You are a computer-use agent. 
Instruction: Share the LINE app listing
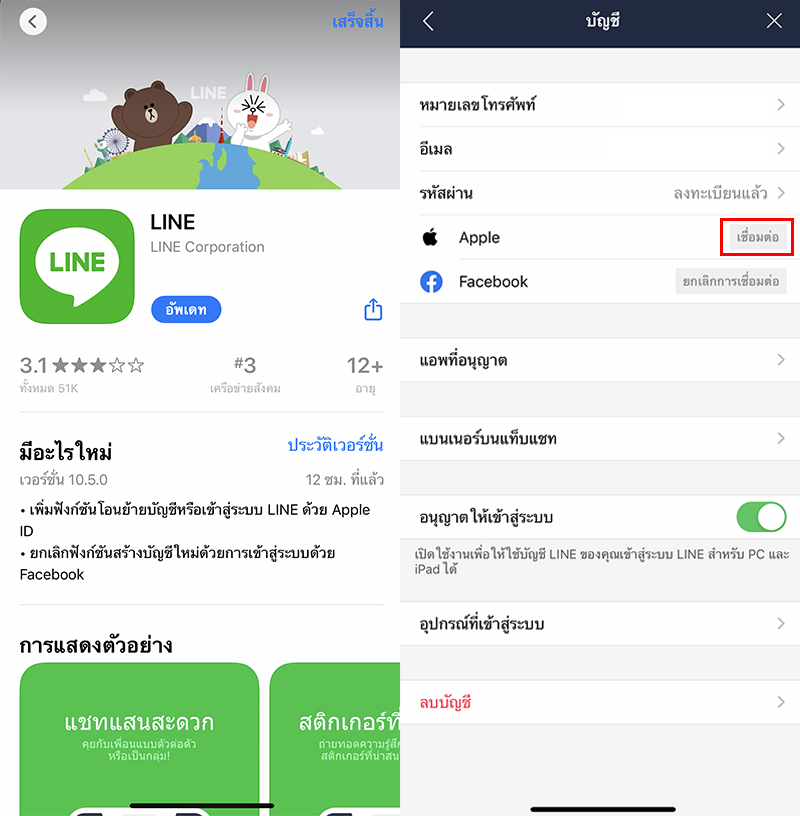[373, 310]
